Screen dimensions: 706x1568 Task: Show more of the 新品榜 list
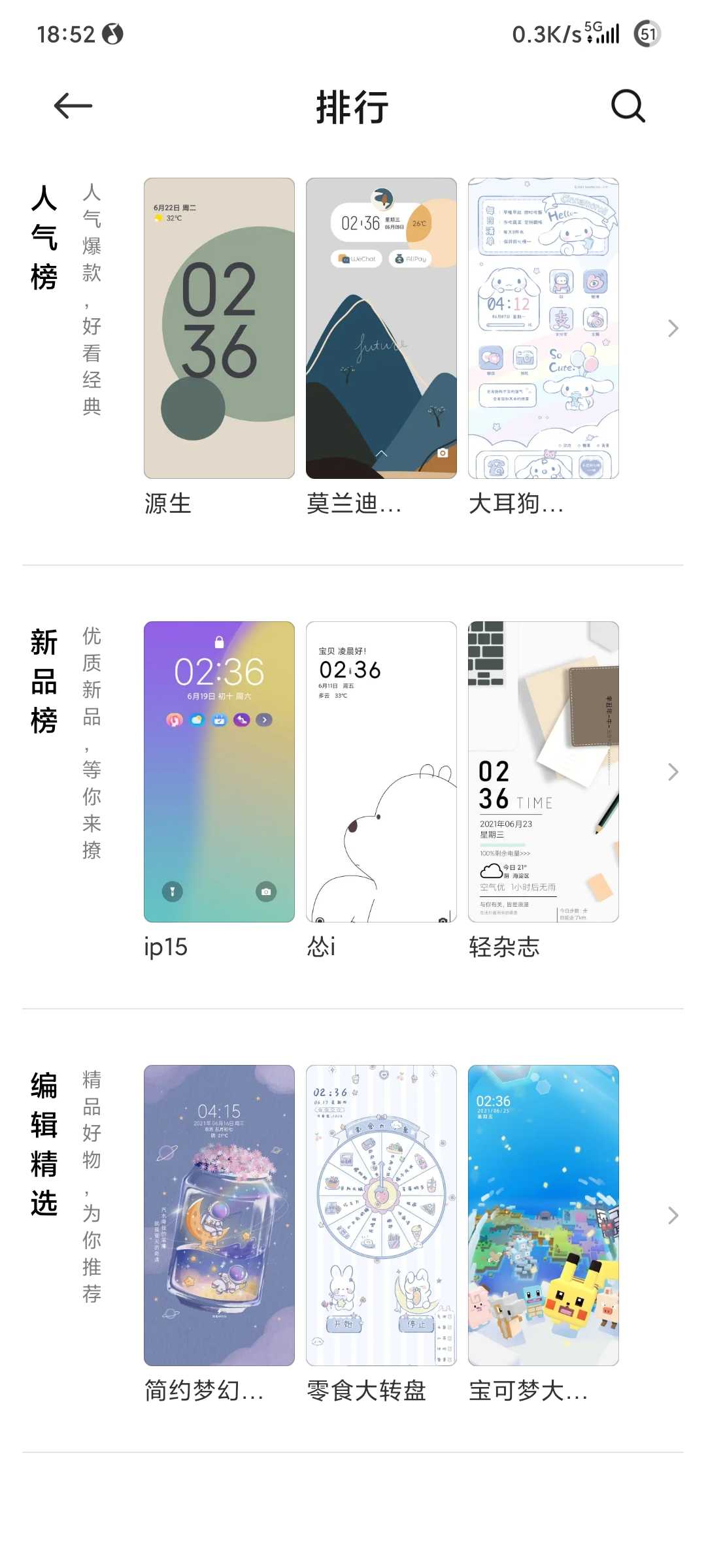click(673, 772)
